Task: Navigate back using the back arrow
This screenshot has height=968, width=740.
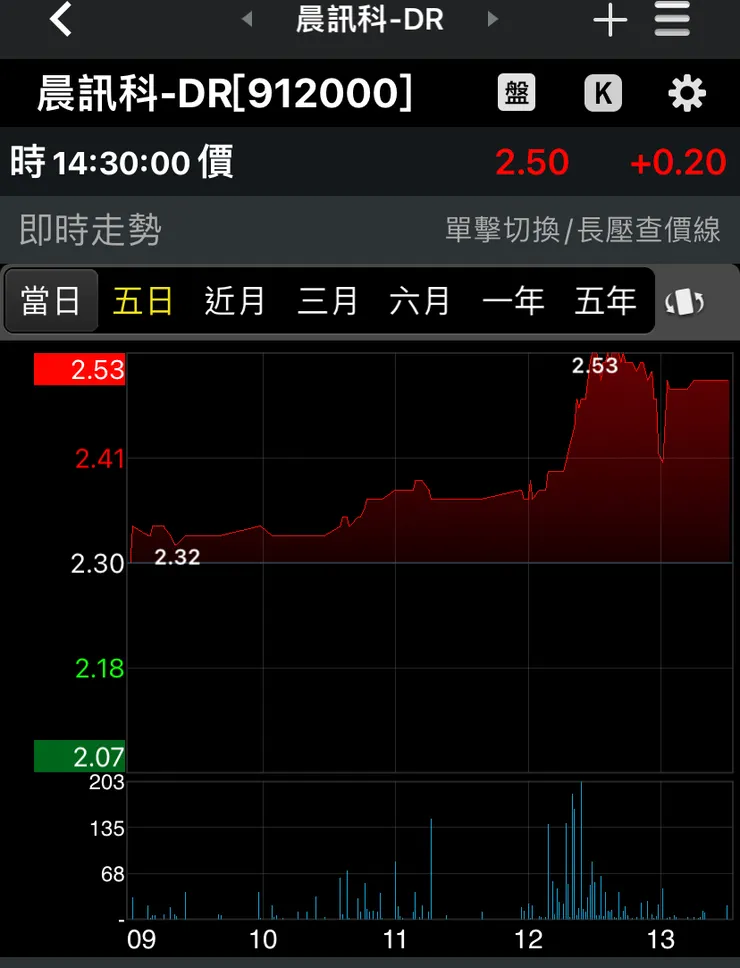Action: click(x=60, y=20)
